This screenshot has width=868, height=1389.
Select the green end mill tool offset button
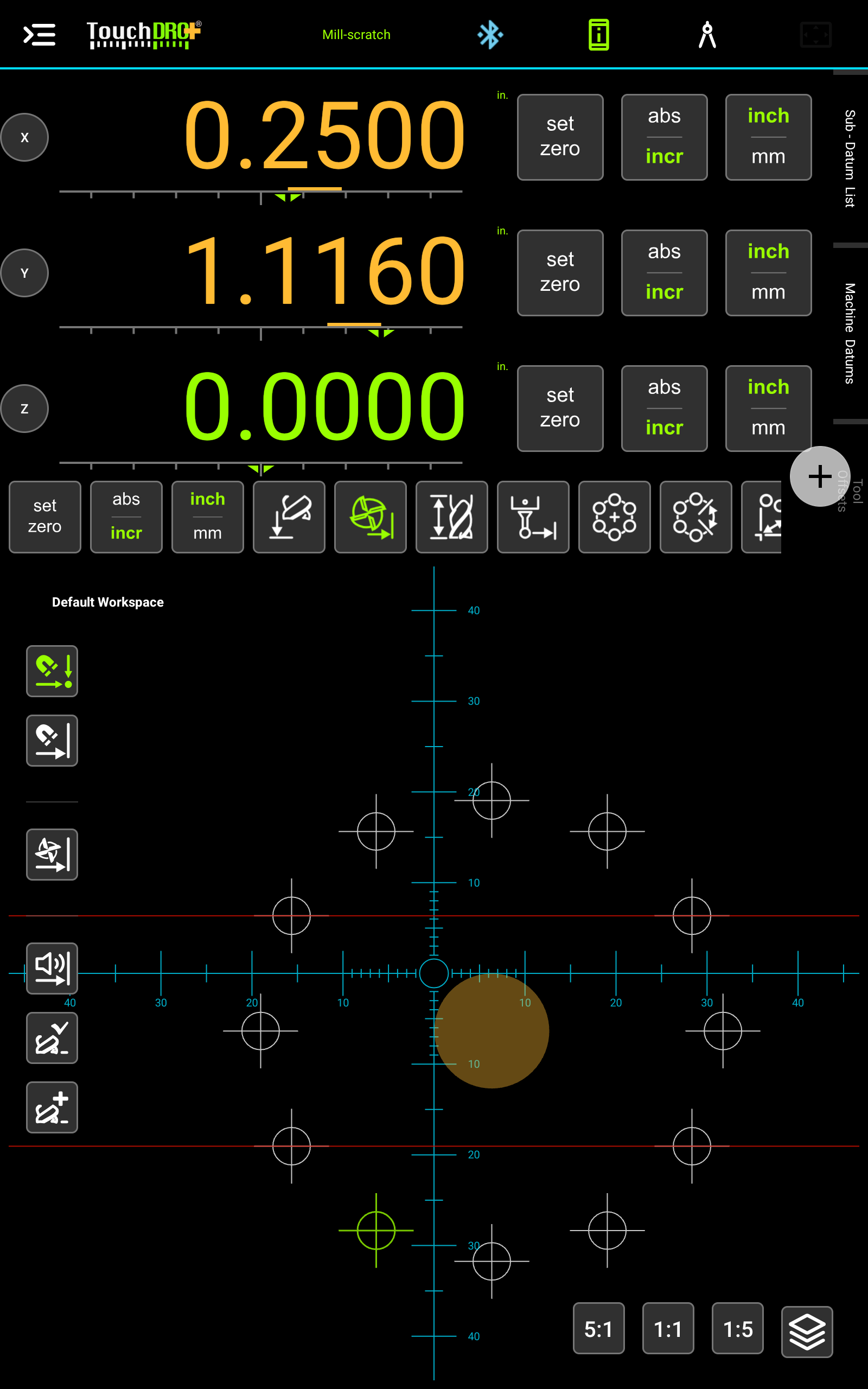click(x=371, y=517)
